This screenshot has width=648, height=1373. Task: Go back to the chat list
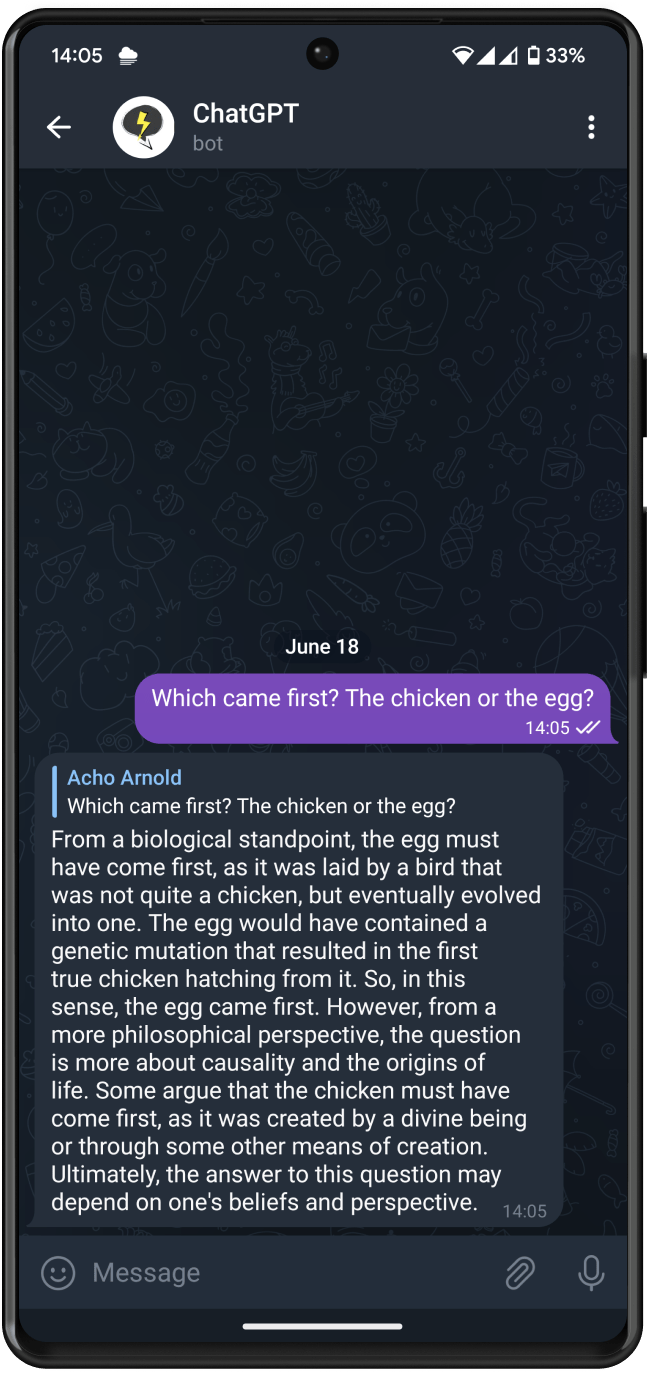[59, 127]
